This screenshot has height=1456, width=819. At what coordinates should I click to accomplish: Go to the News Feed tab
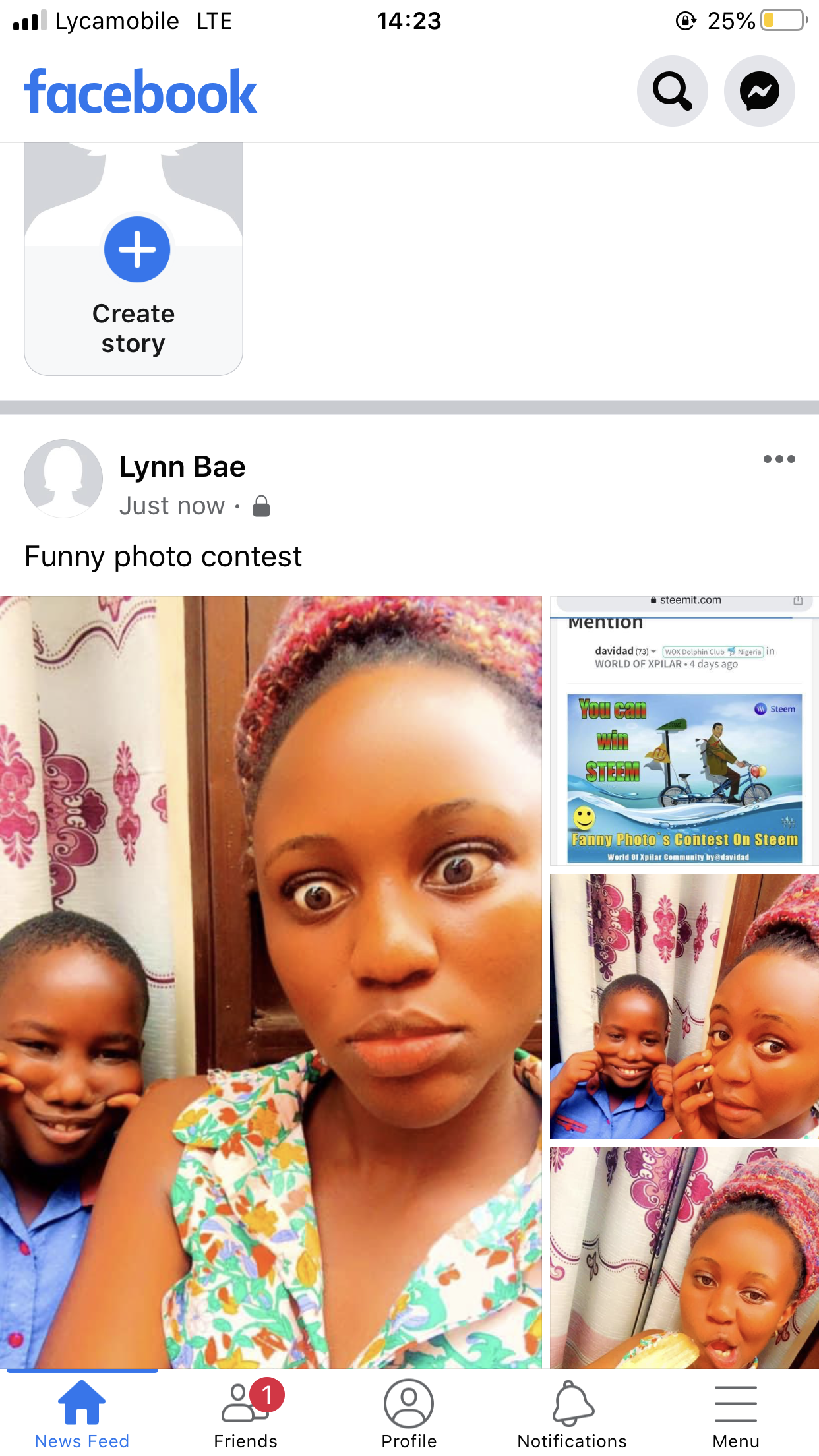(82, 1414)
